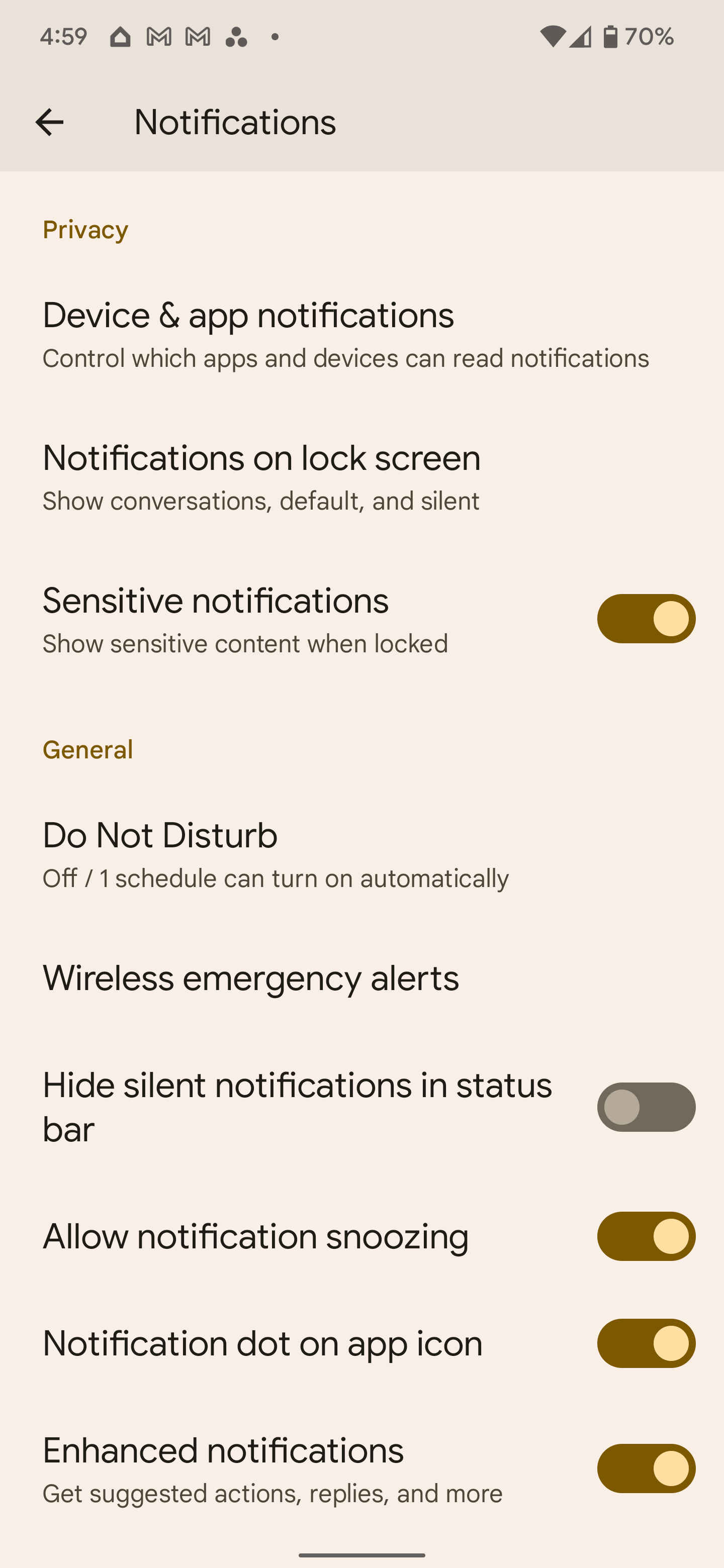Open Wireless emergency alerts
Image resolution: width=724 pixels, height=1568 pixels.
coord(250,977)
